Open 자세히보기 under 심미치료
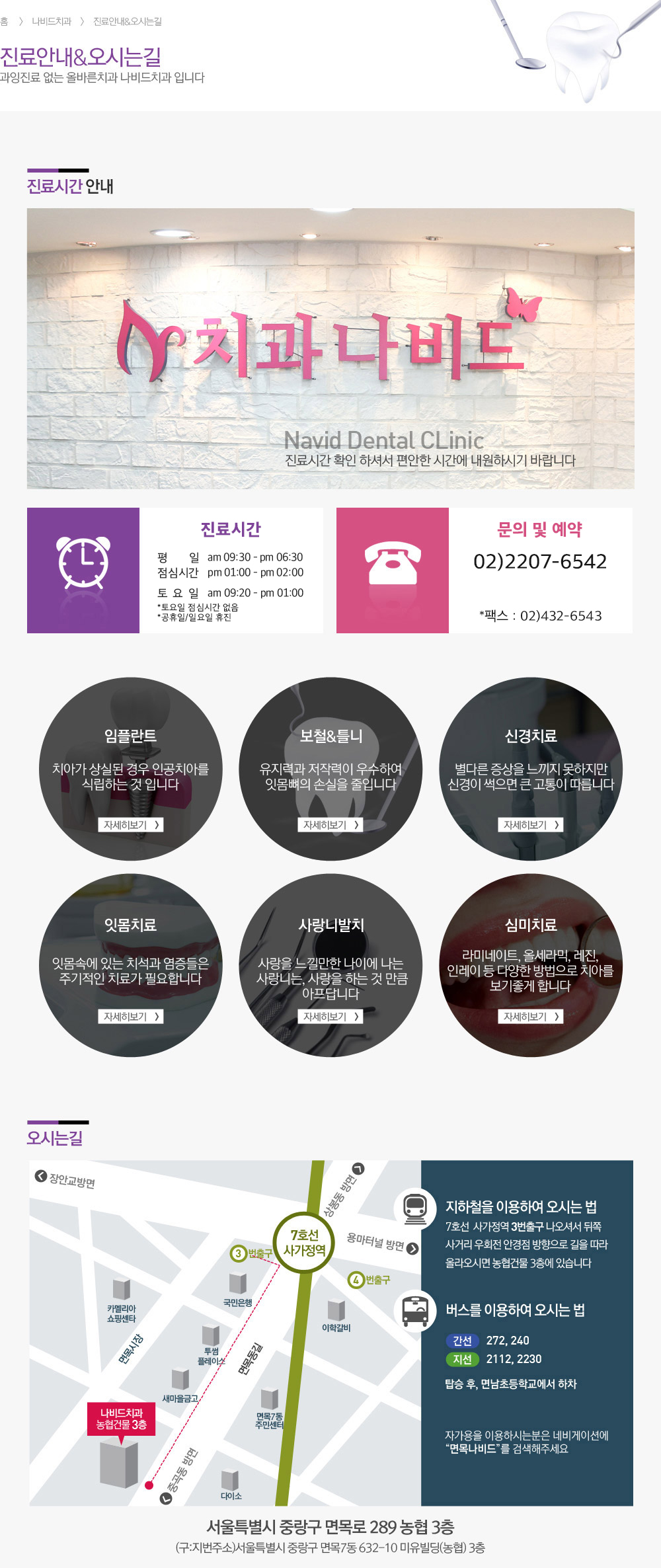This screenshot has height=1568, width=661. click(531, 1017)
